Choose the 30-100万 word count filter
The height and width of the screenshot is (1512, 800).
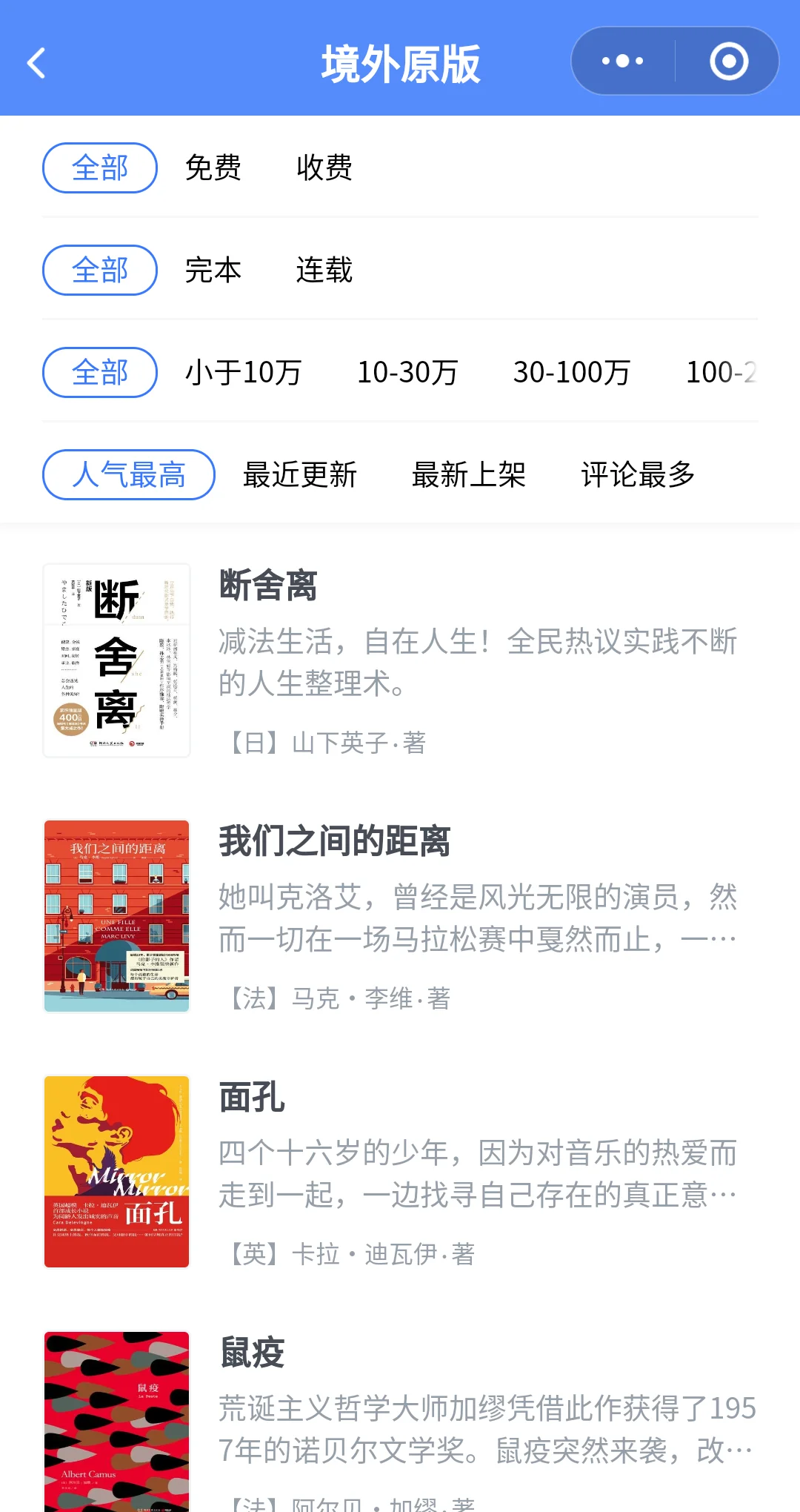tap(572, 373)
